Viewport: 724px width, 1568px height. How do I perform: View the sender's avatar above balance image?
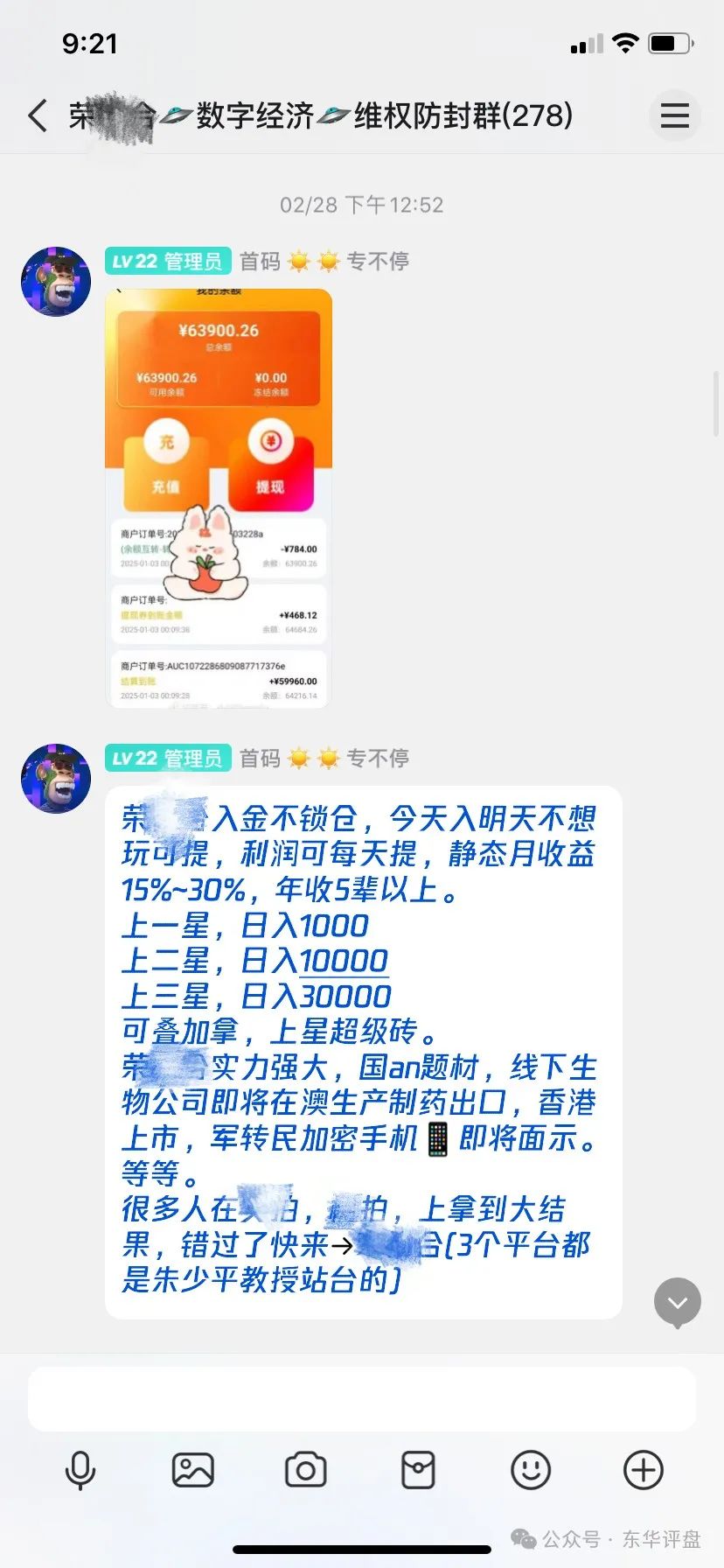coord(56,282)
